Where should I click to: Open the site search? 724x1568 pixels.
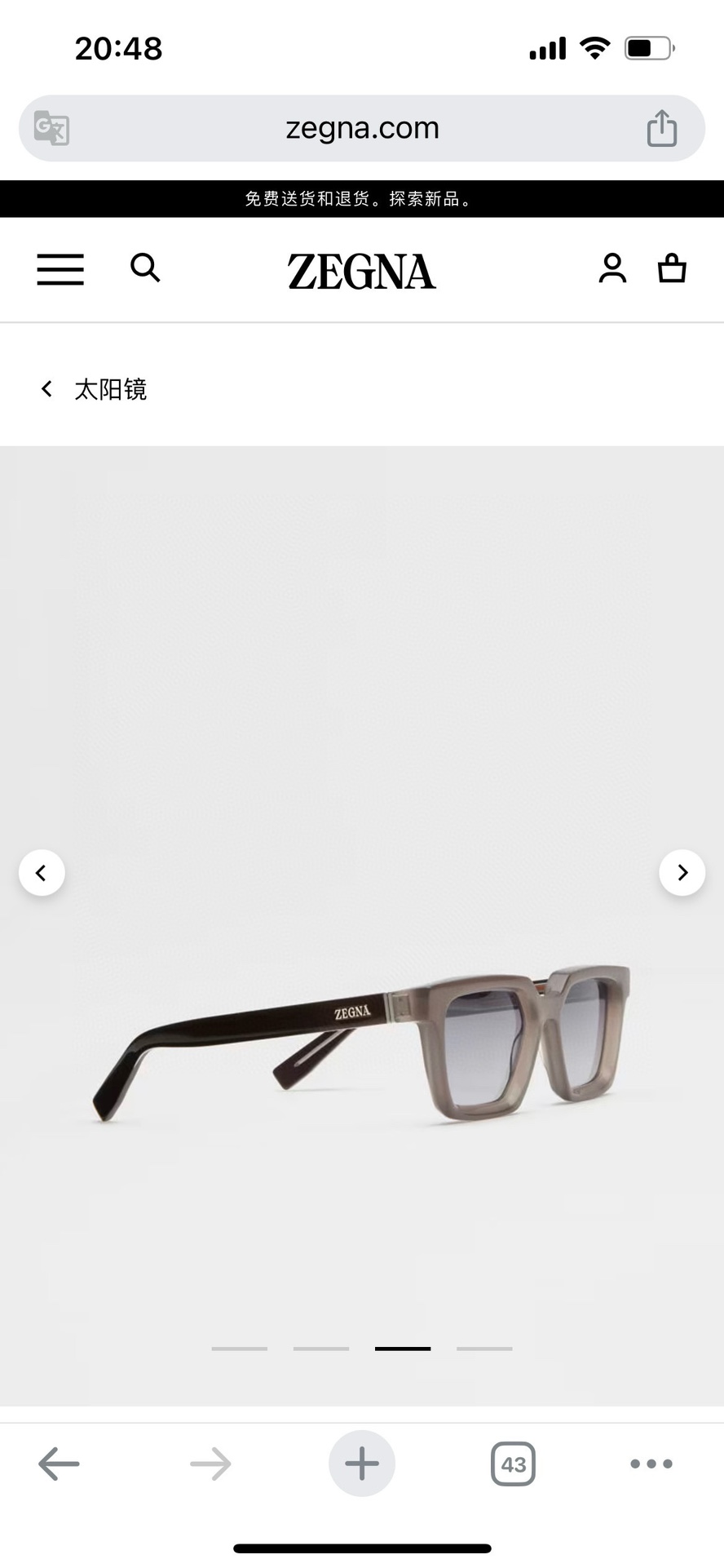coord(145,268)
